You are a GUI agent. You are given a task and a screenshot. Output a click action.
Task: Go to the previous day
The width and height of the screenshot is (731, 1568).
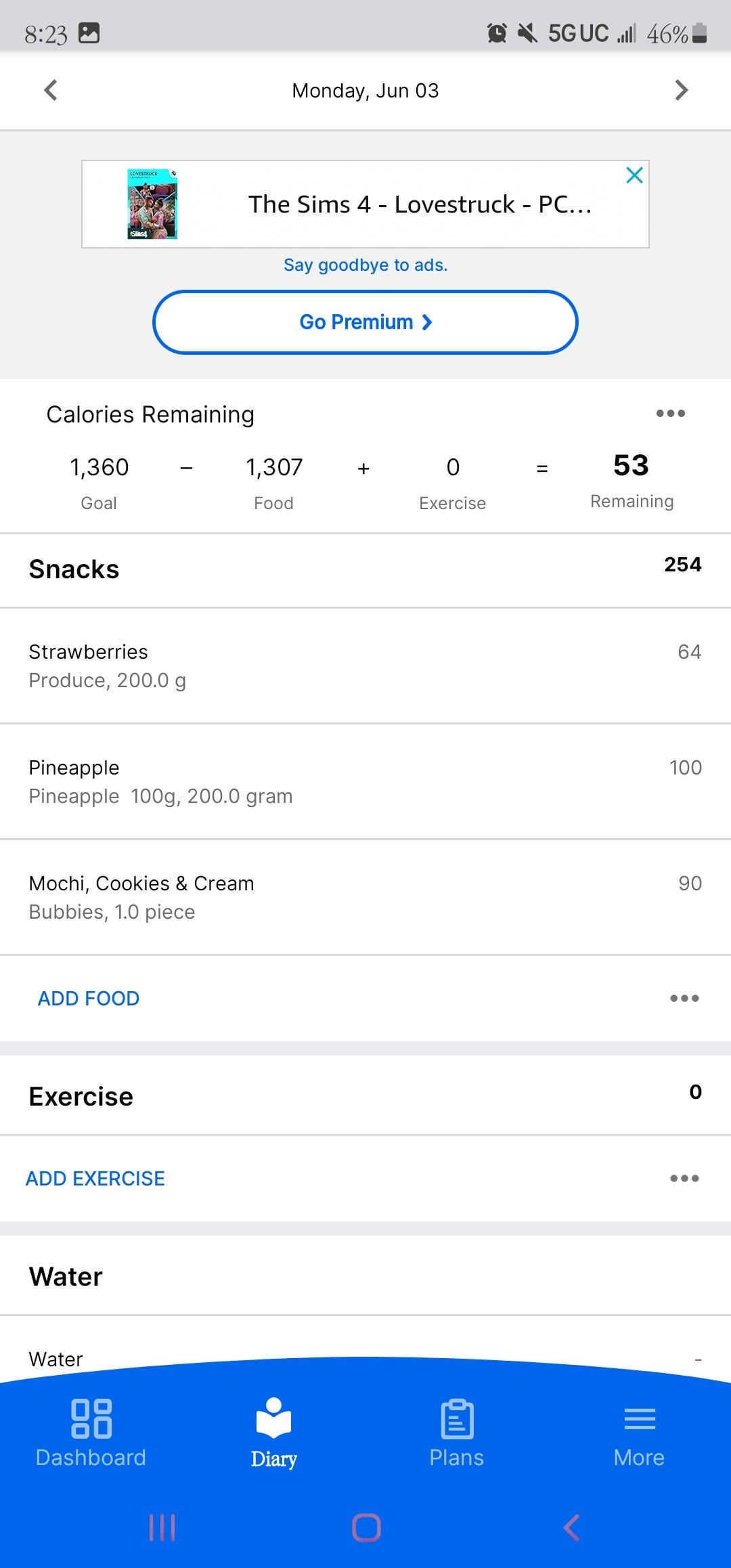[51, 90]
